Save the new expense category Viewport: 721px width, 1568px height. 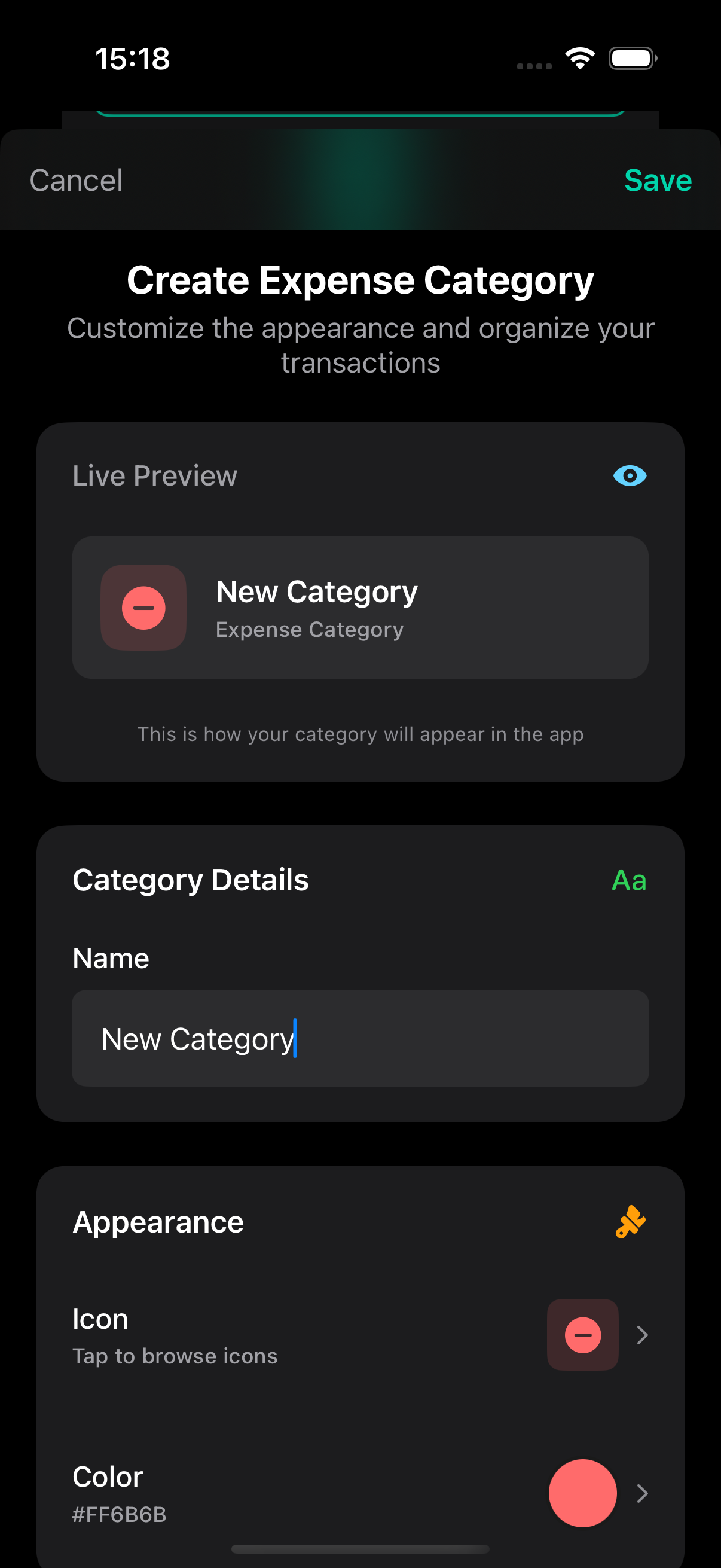[x=657, y=180]
